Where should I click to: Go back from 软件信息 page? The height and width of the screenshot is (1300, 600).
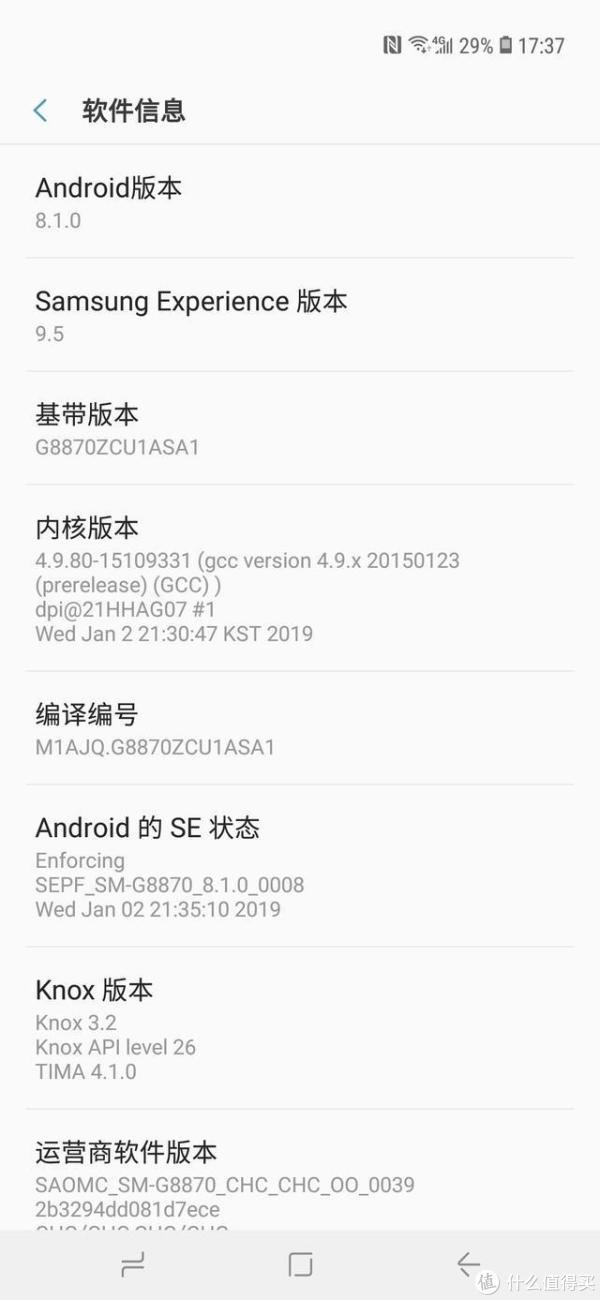(40, 110)
